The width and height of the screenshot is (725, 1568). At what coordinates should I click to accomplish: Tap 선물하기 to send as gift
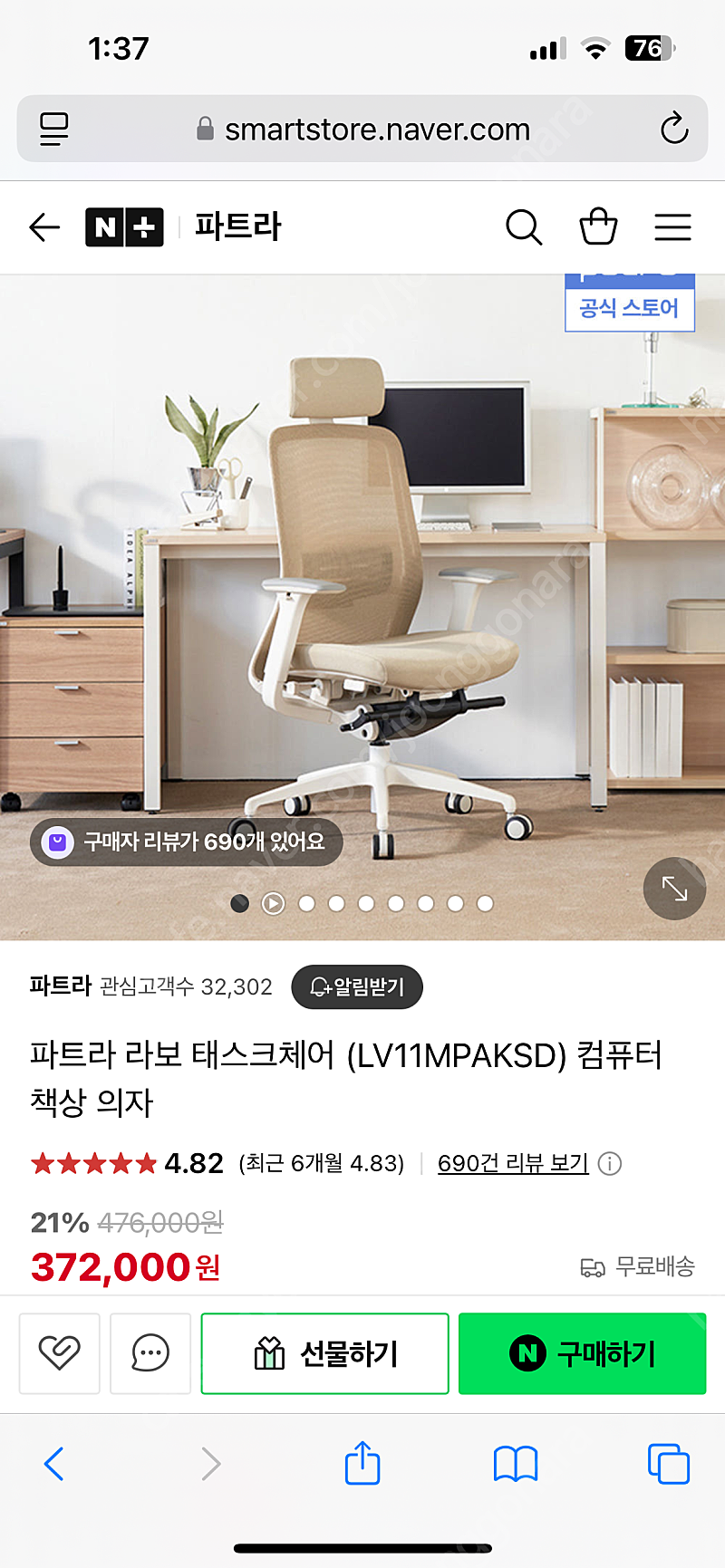[324, 1353]
